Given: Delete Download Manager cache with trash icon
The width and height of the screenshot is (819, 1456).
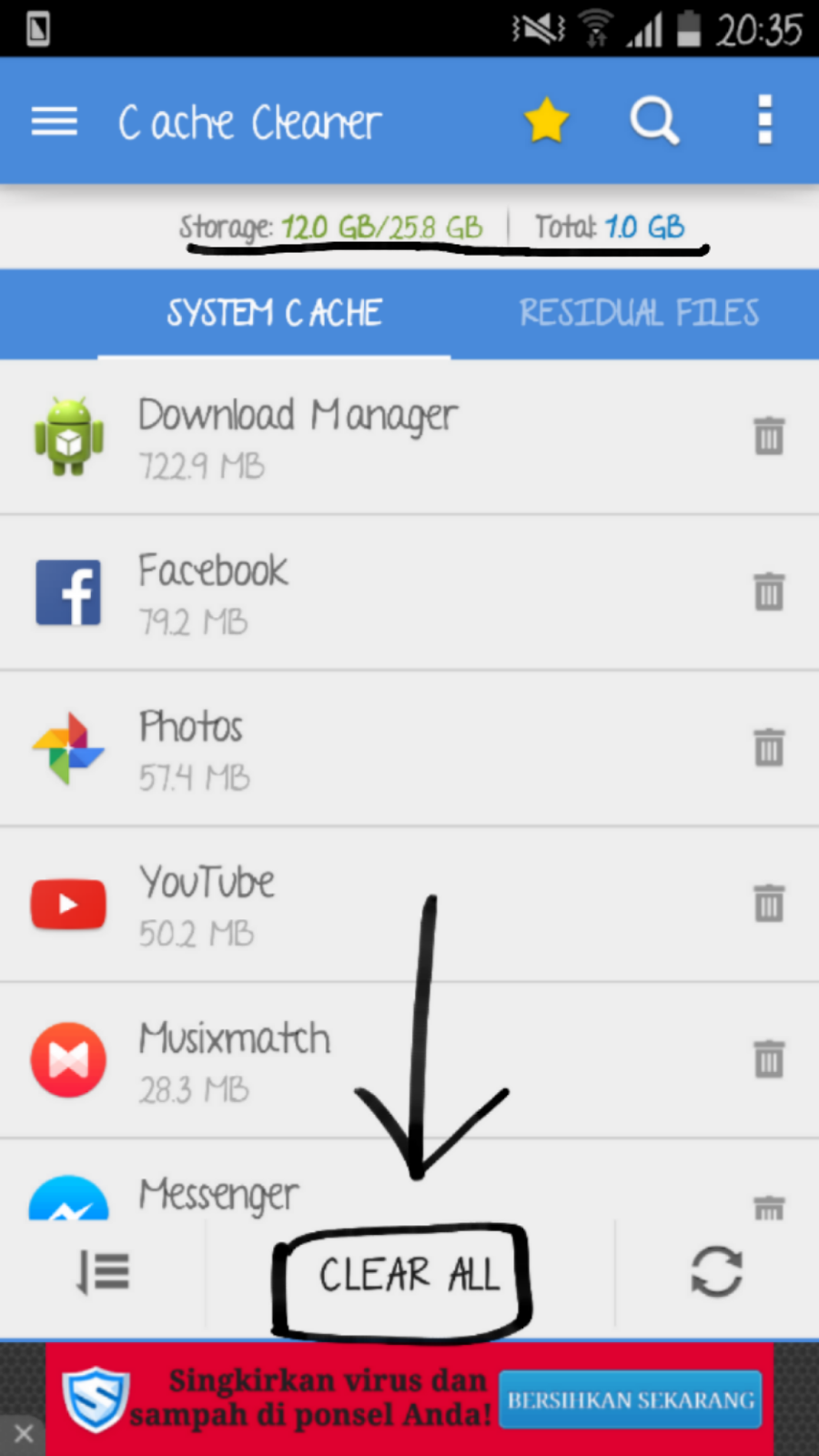Looking at the screenshot, I should click(768, 436).
